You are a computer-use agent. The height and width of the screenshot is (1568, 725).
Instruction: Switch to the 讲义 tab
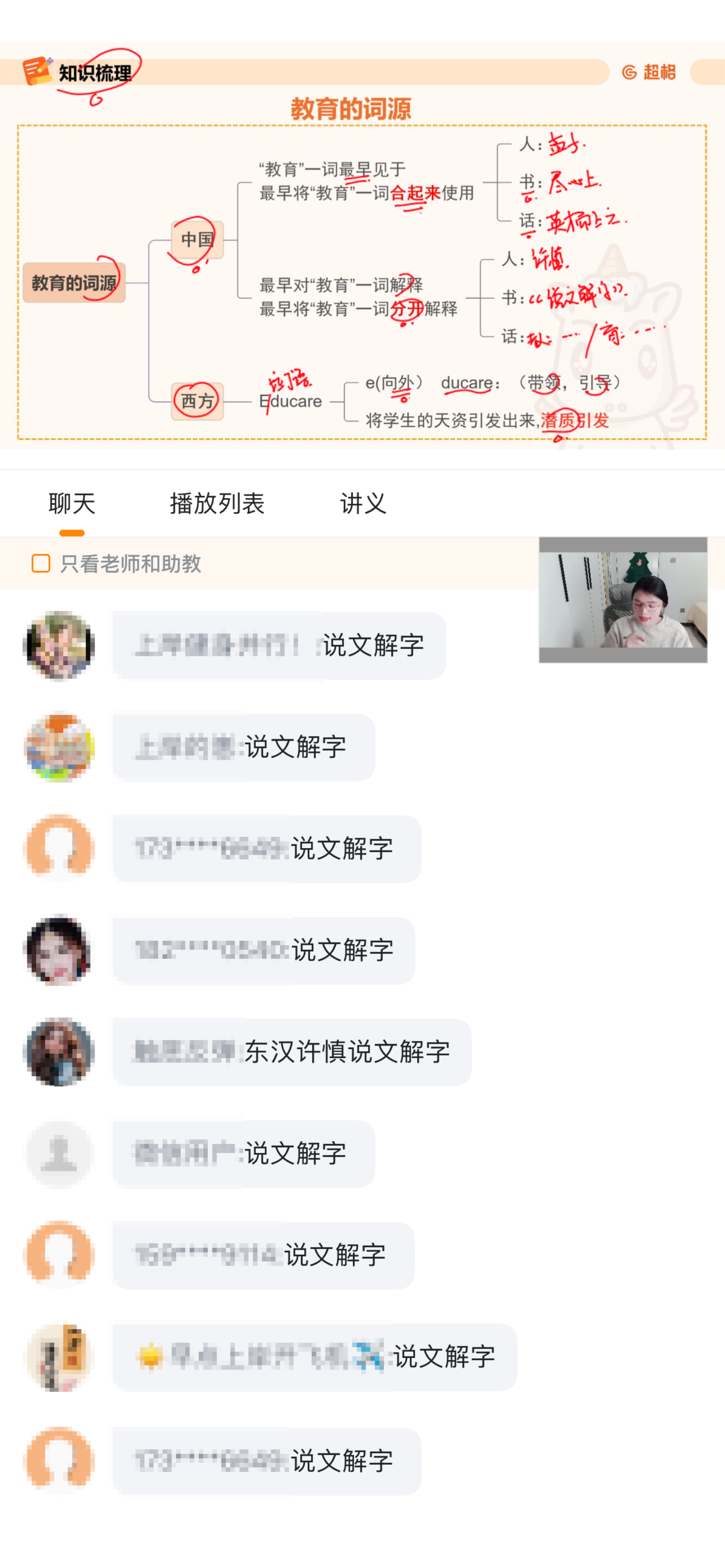[x=363, y=503]
